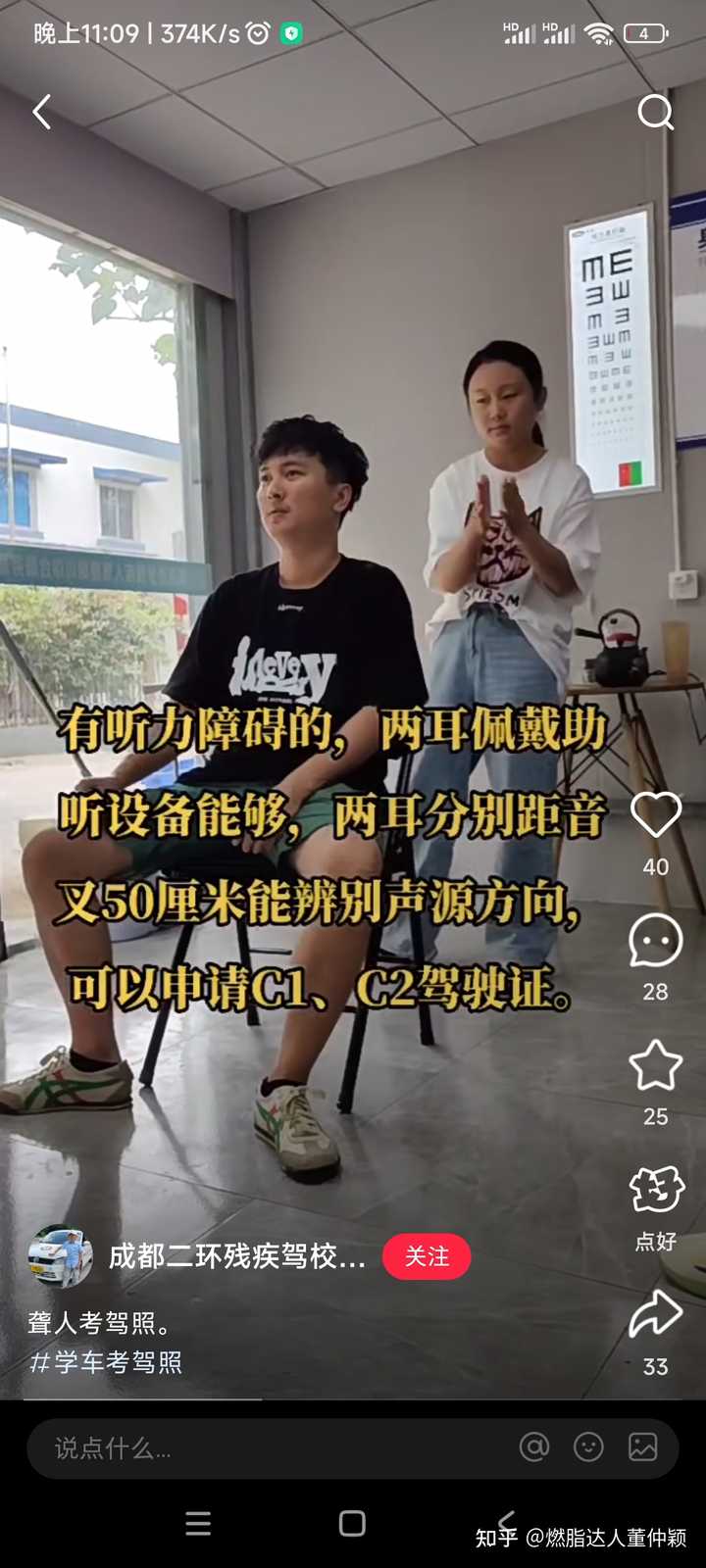Like this video with the heart icon
Viewport: 706px width, 1568px height.
pos(655,814)
